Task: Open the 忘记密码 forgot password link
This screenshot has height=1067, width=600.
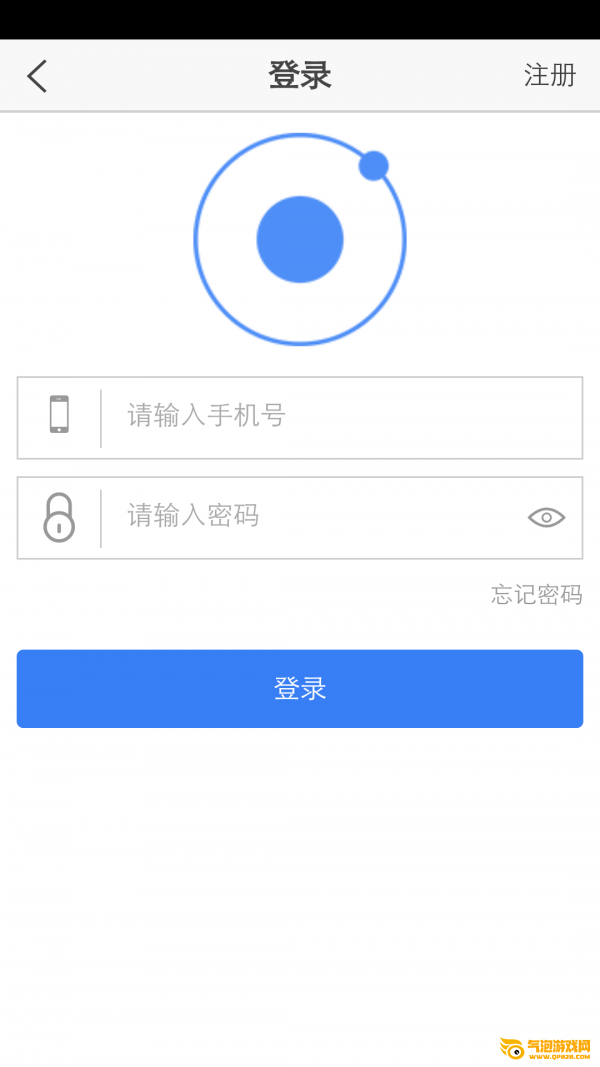Action: (536, 595)
